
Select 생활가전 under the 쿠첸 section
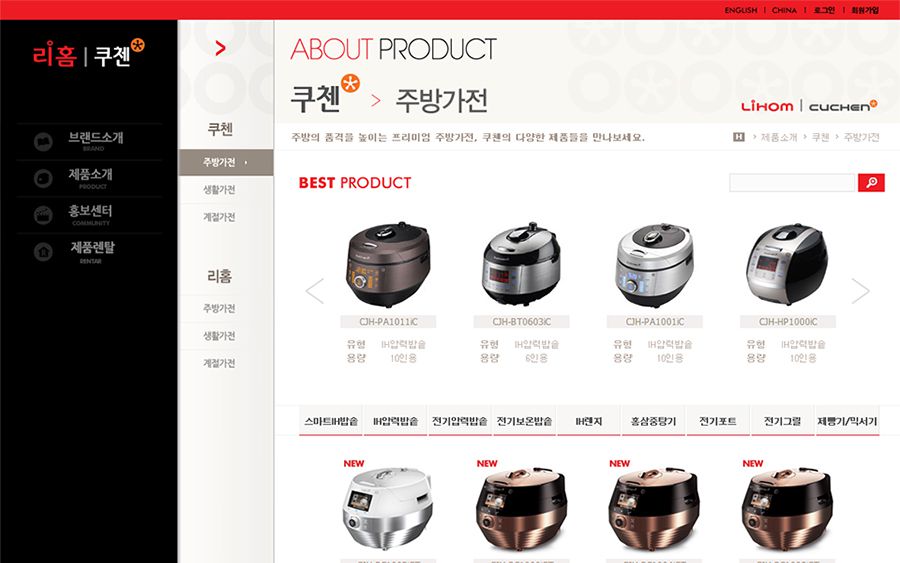[219, 190]
